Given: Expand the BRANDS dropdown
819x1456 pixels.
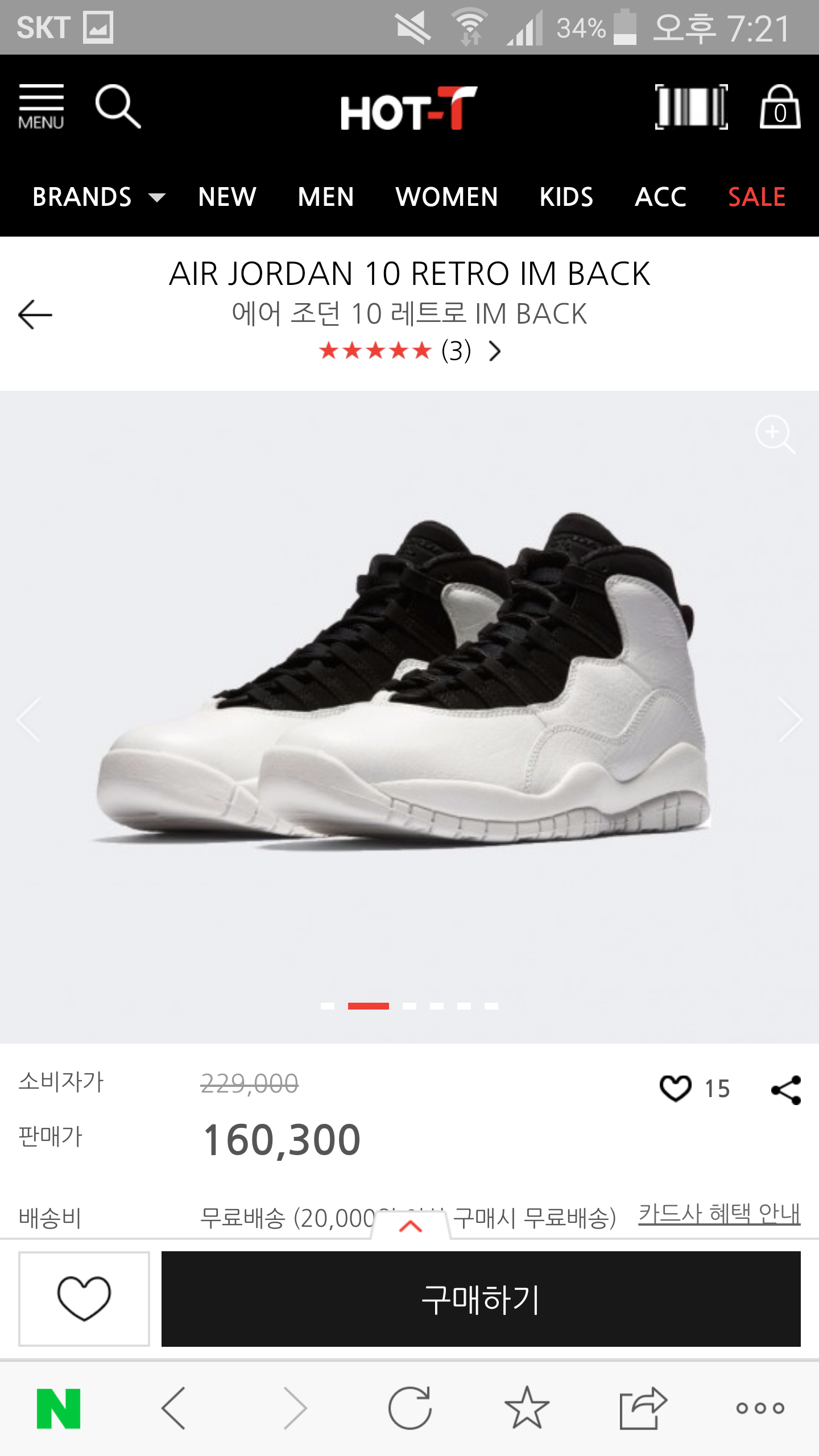Looking at the screenshot, I should (98, 197).
